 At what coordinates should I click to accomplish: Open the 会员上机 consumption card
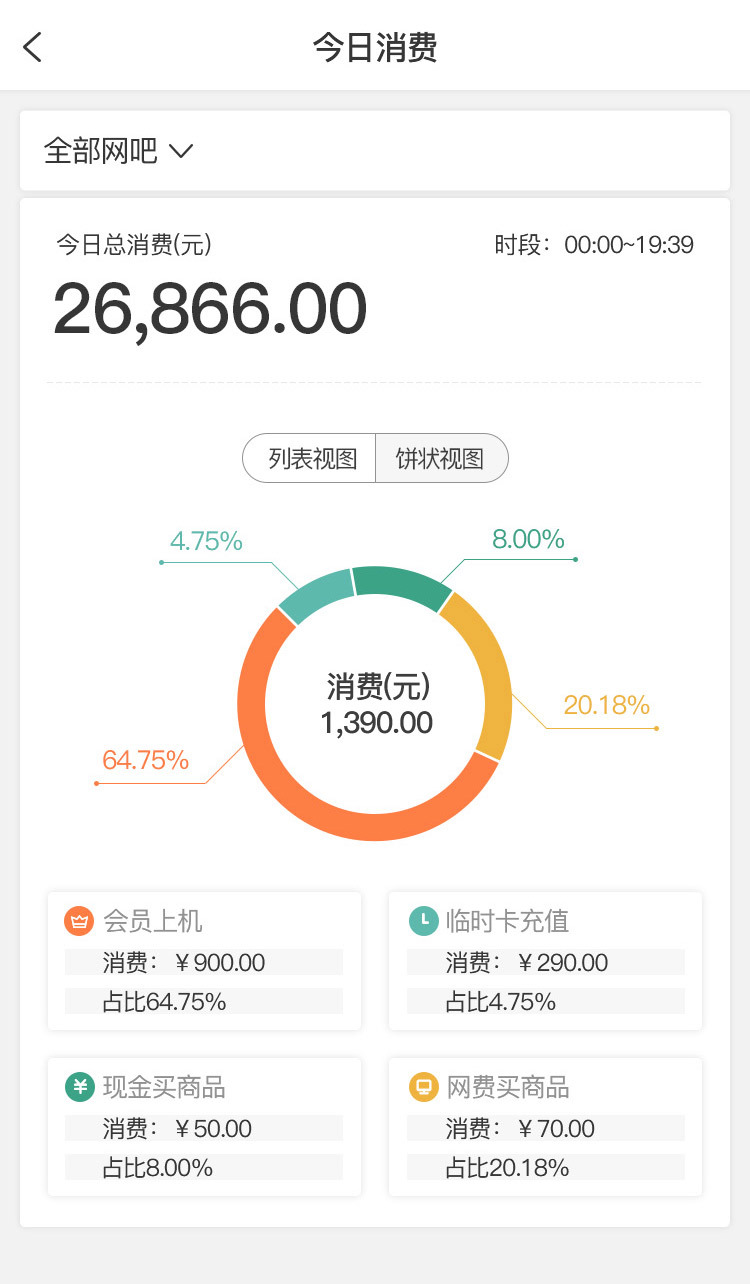204,960
